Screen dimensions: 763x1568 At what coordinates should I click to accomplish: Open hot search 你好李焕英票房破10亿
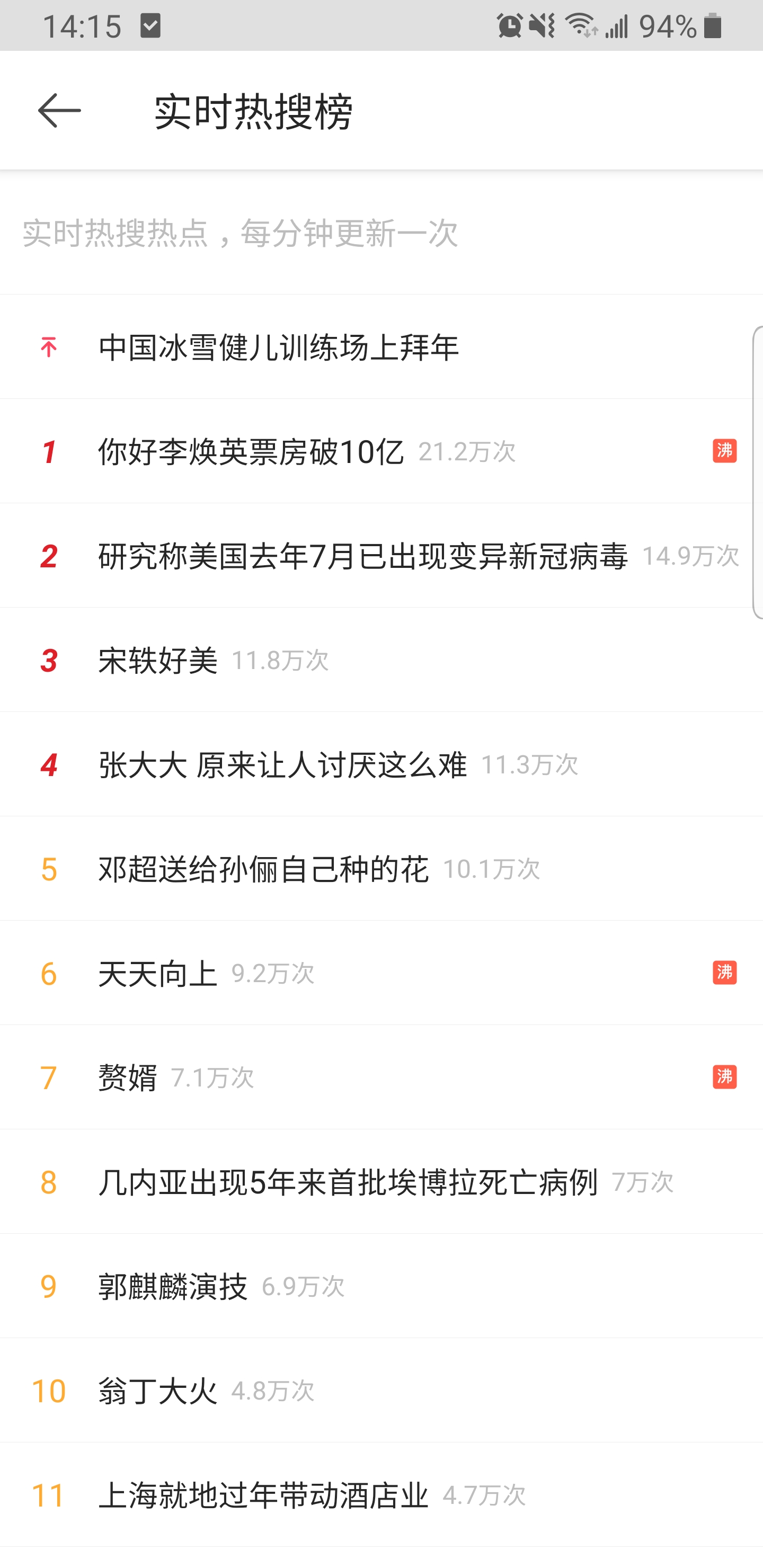pos(381,451)
